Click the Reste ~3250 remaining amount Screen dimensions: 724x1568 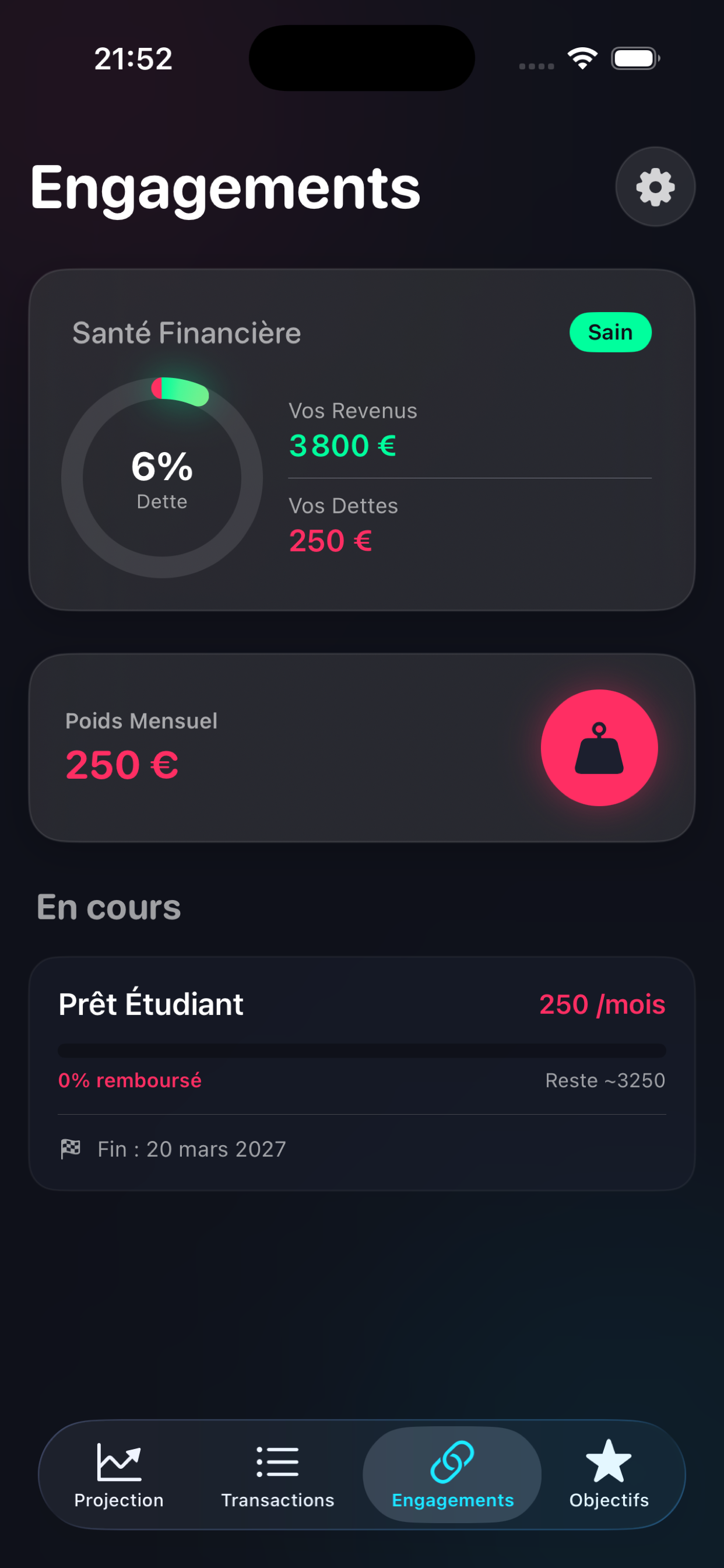pos(604,1080)
